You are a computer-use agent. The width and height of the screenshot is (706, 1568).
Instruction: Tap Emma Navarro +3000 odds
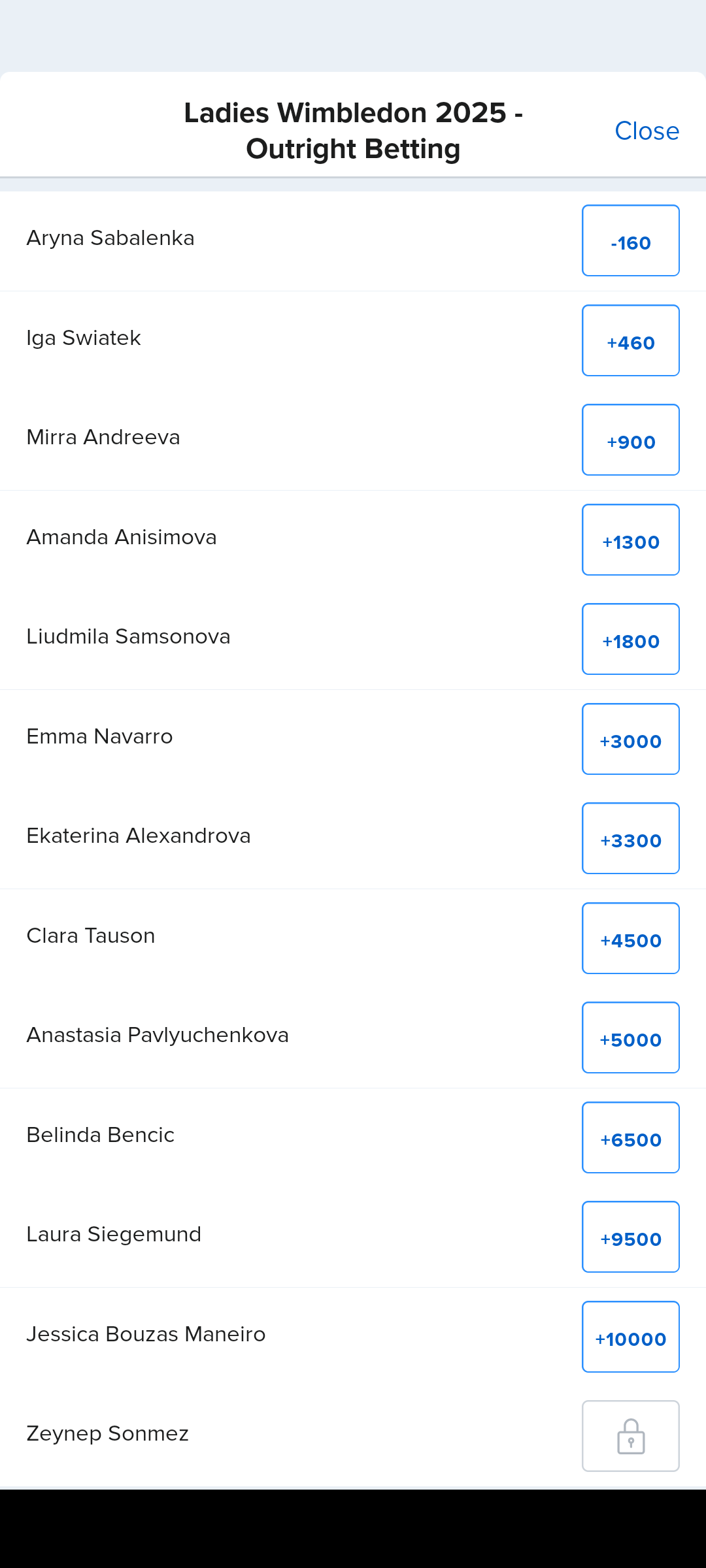tap(630, 740)
